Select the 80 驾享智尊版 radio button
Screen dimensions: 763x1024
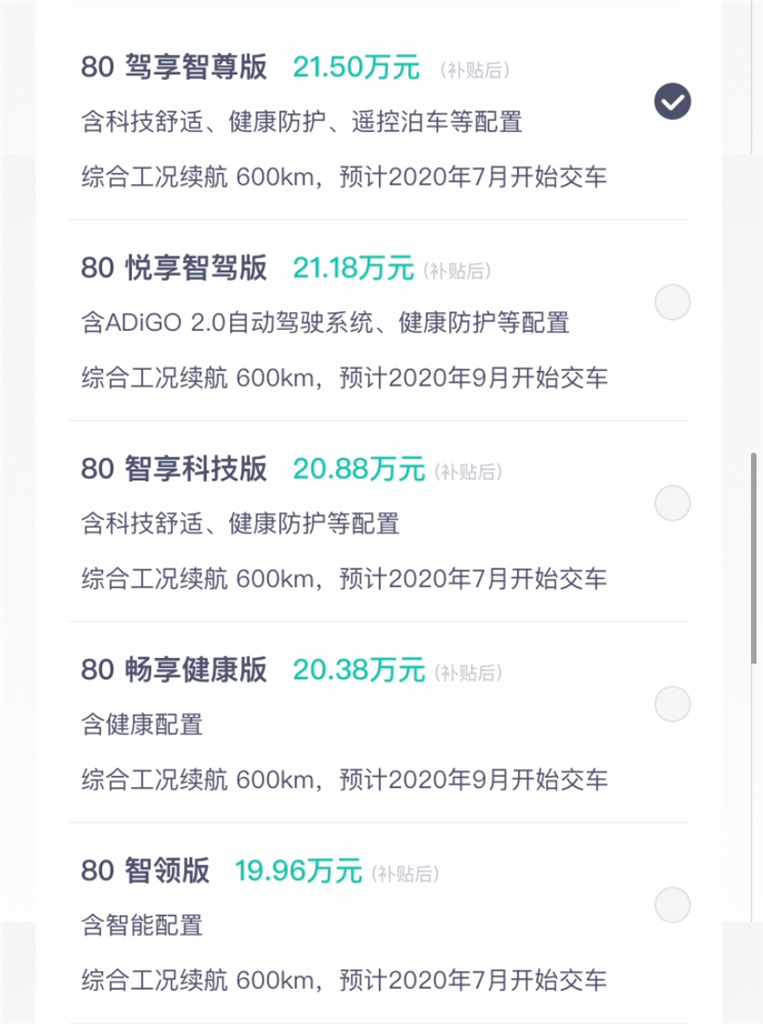pos(672,102)
